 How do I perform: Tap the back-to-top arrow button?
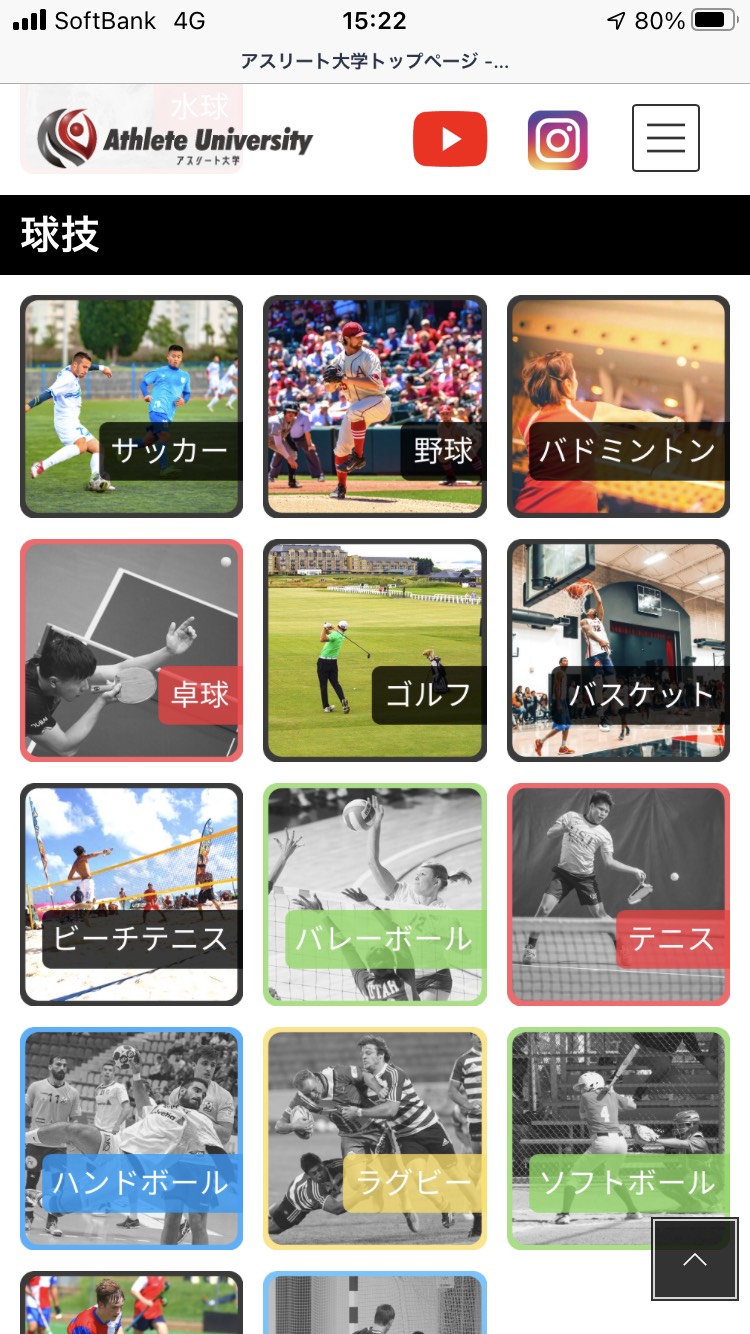click(695, 1259)
